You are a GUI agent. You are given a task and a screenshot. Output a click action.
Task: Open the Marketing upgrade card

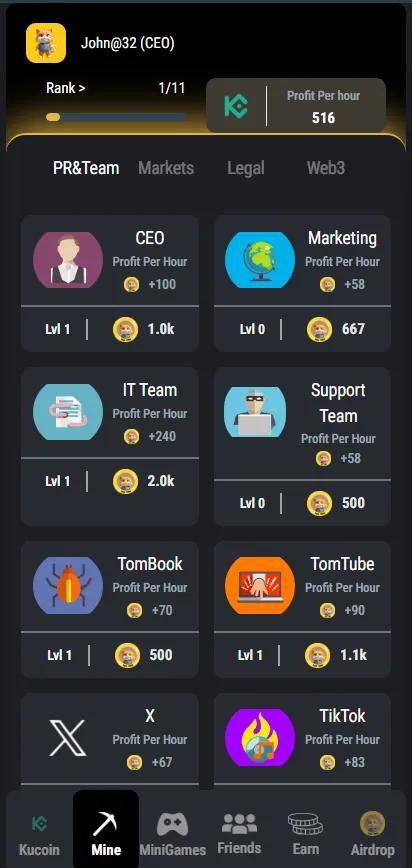(x=302, y=283)
